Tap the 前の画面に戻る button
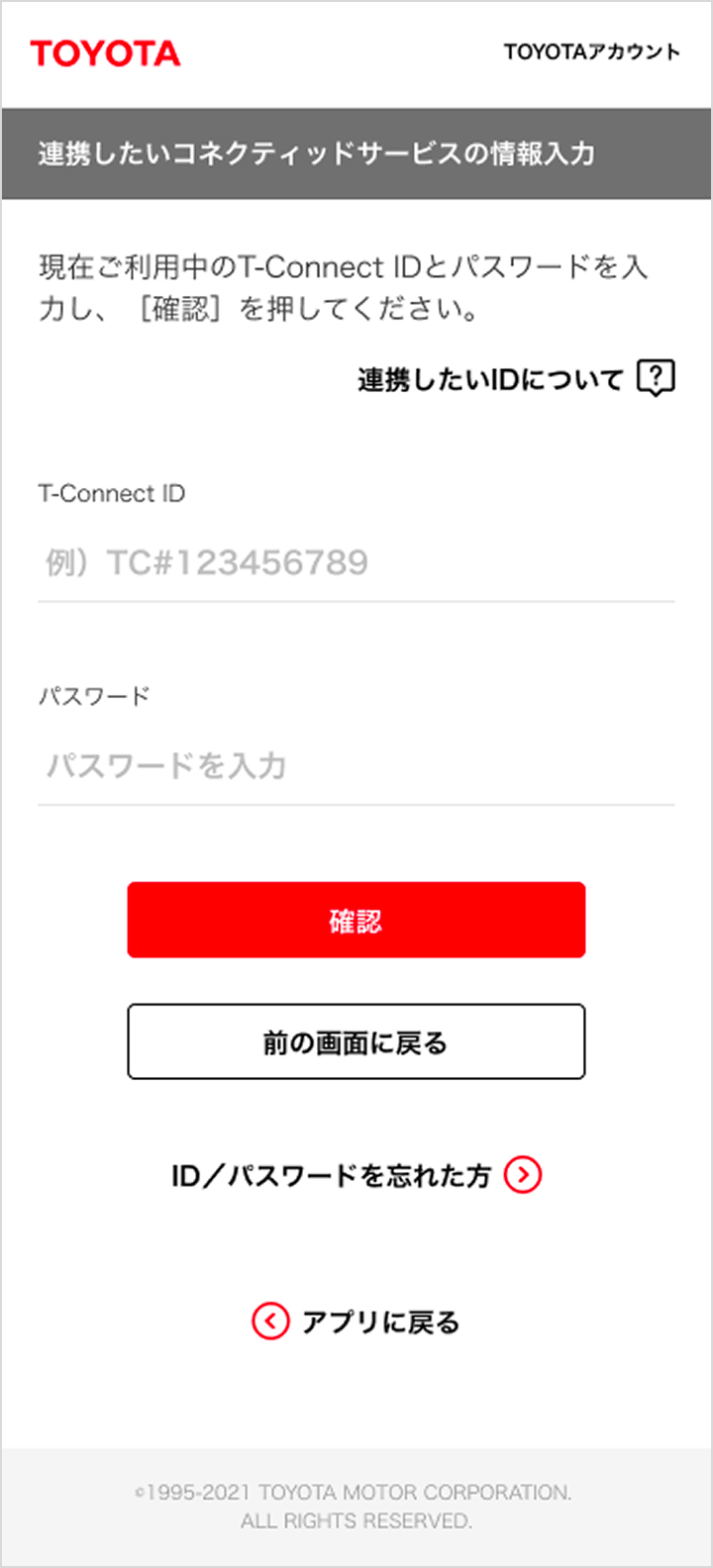The height and width of the screenshot is (1568, 713). click(x=356, y=1042)
